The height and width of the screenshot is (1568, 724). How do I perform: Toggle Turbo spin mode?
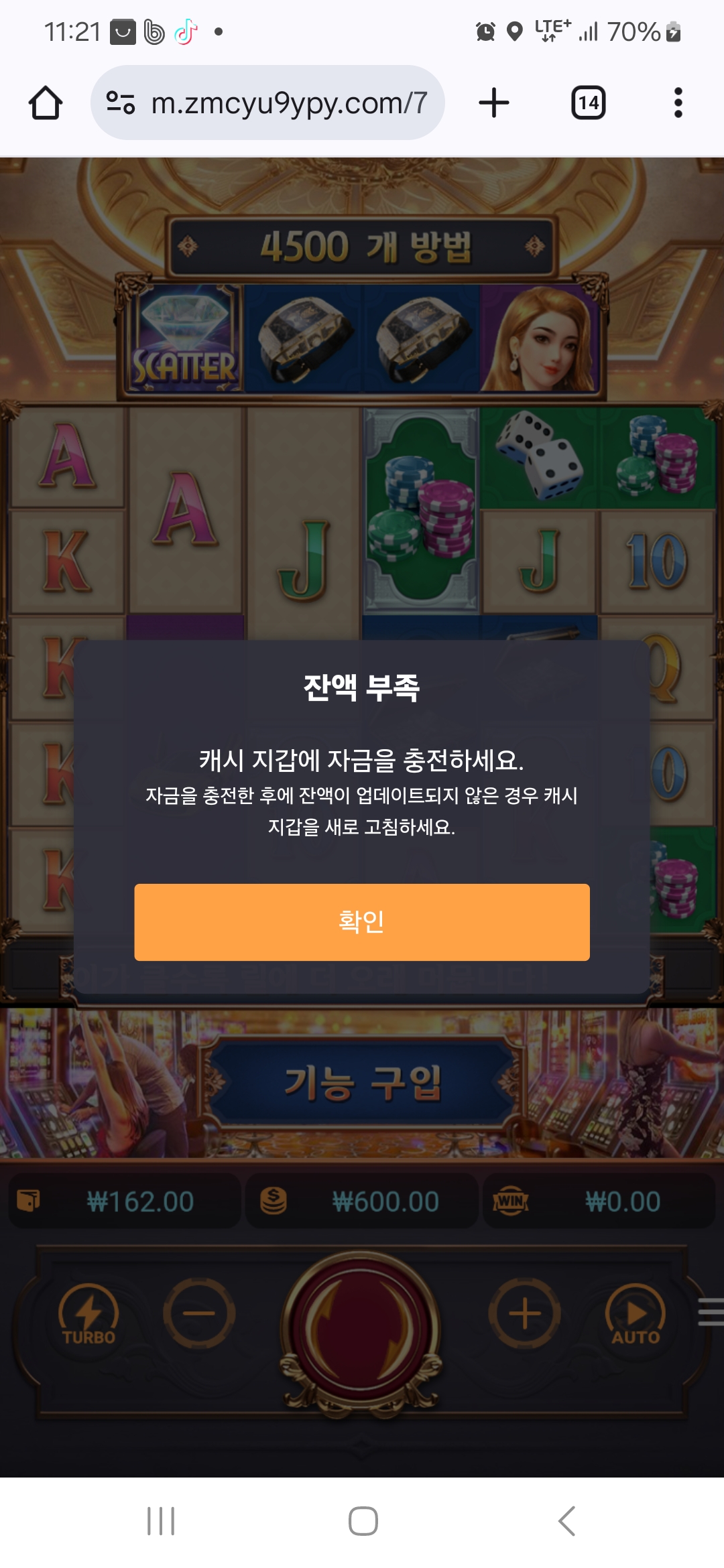point(88,1315)
